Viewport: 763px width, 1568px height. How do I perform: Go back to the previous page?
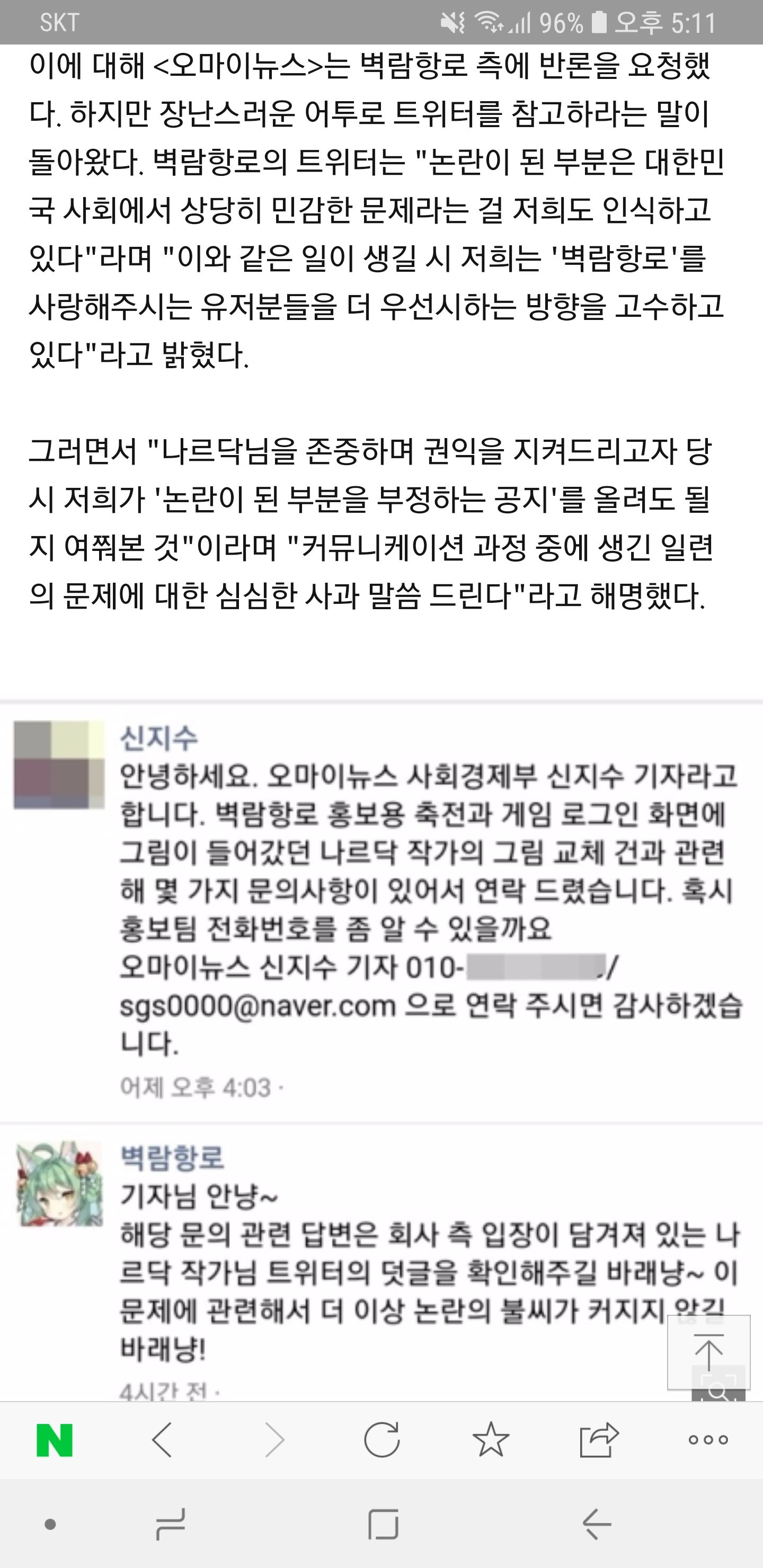coord(162,1440)
